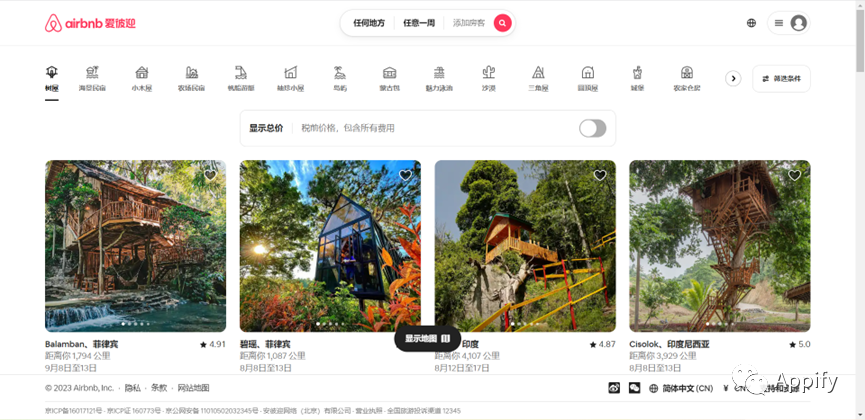865x420 pixels.
Task: Open the user profile menu
Action: coord(788,23)
